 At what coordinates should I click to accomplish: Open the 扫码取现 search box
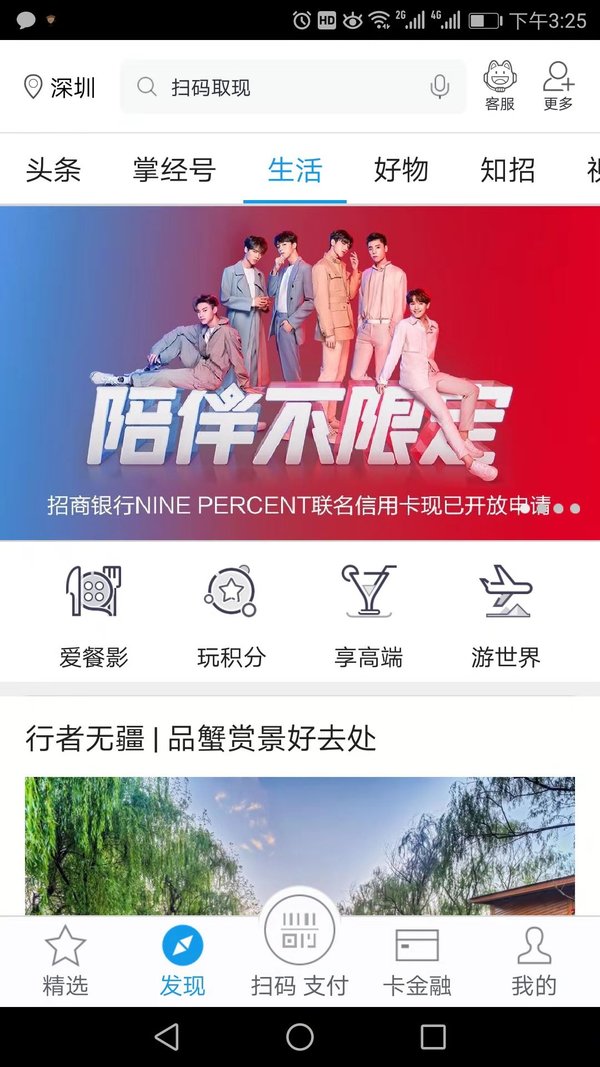(293, 86)
